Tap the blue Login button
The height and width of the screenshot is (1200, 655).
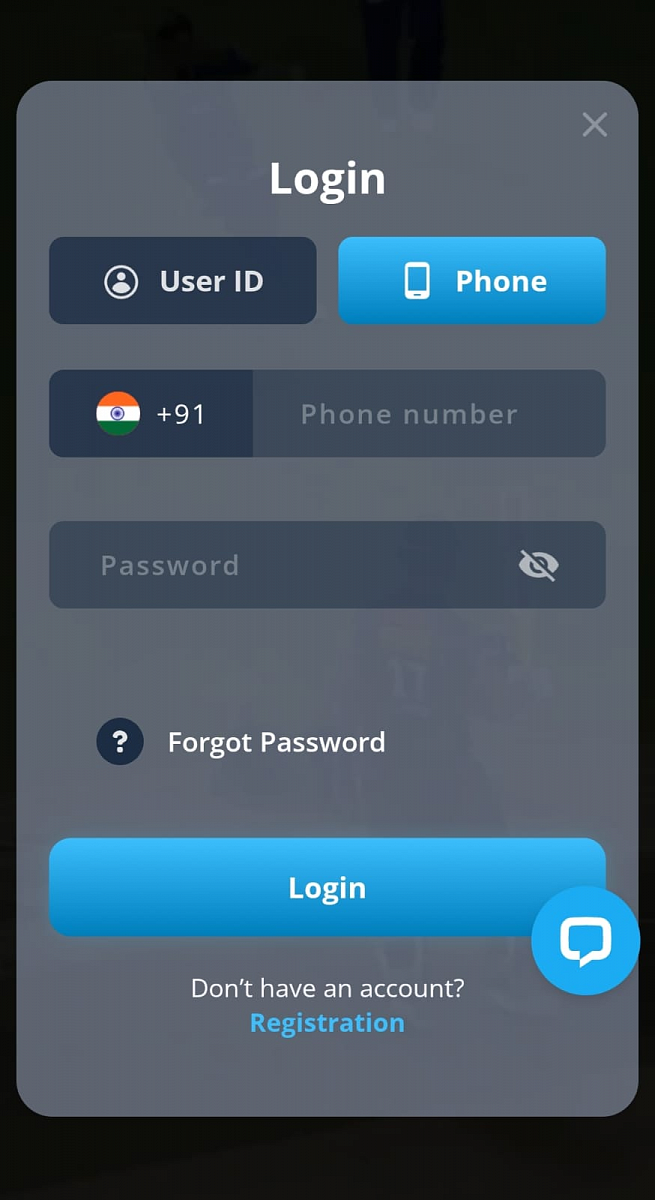[x=290, y=887]
